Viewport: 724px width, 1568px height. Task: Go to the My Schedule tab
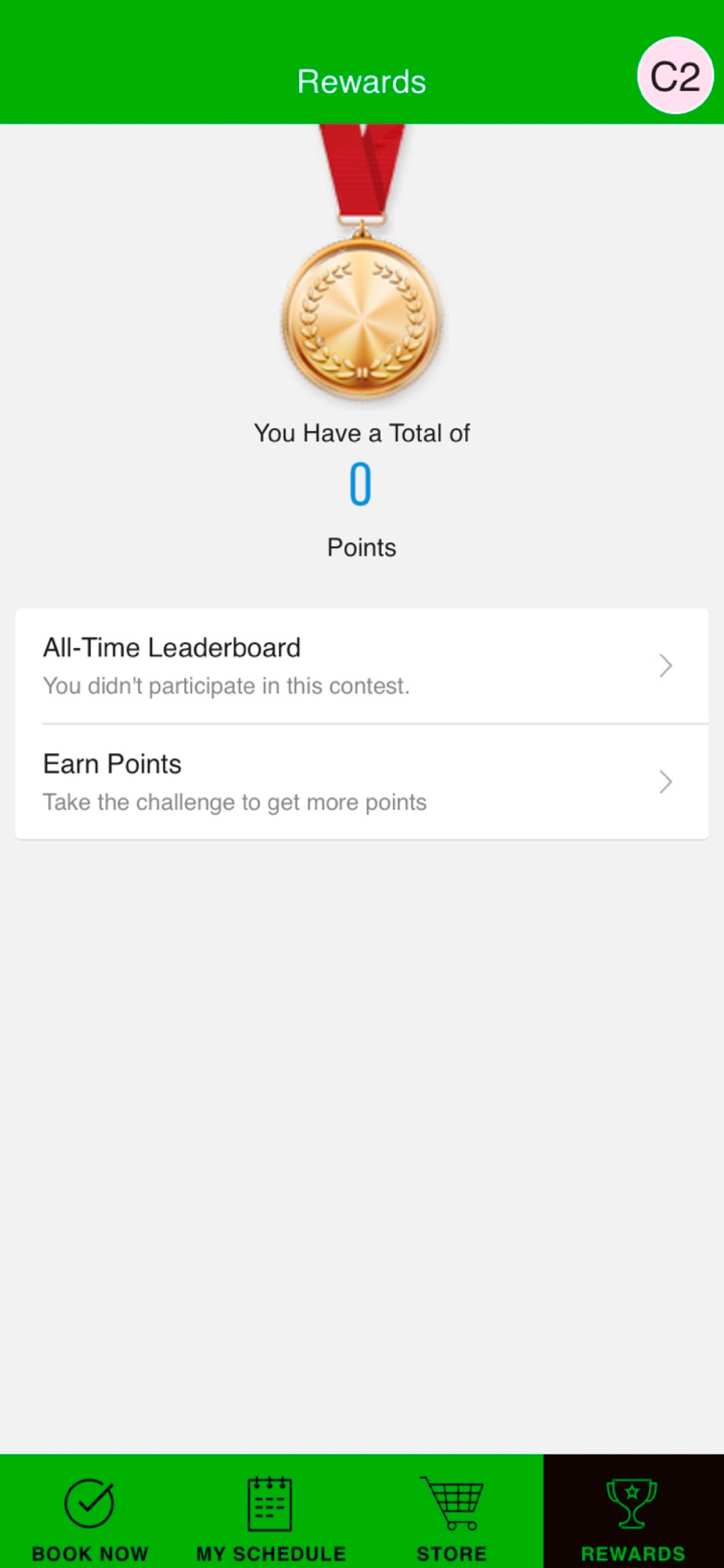[271, 1511]
